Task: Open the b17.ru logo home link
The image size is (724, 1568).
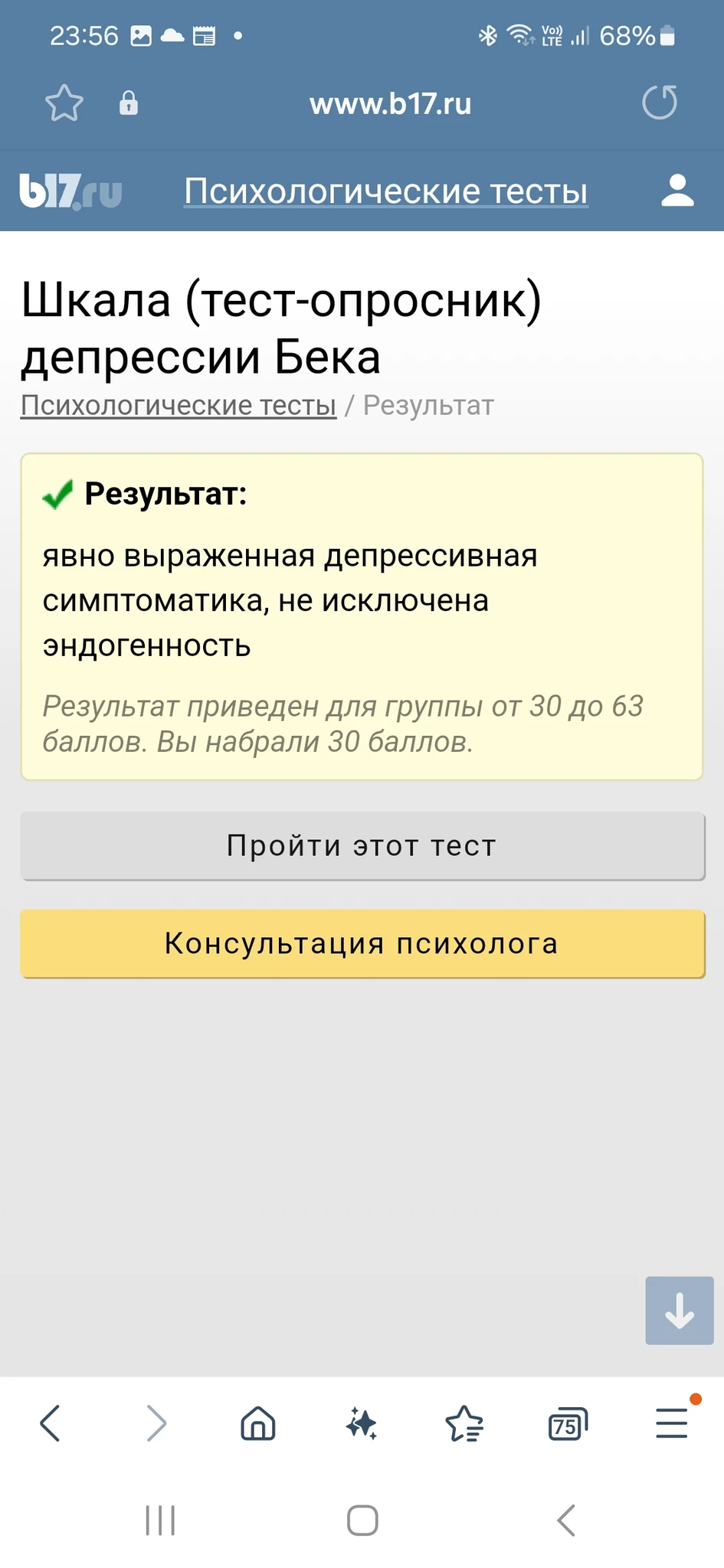Action: (x=70, y=191)
